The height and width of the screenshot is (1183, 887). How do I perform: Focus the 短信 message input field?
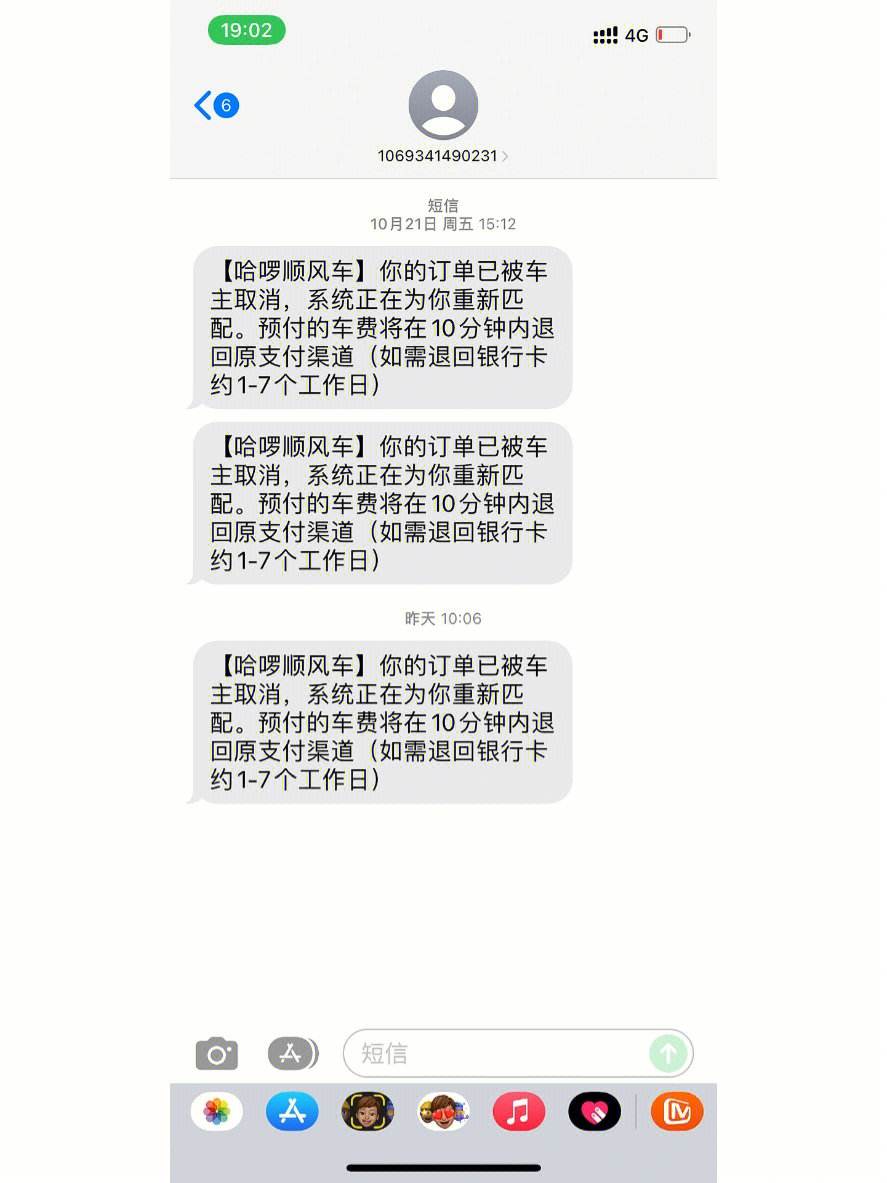coord(500,1053)
